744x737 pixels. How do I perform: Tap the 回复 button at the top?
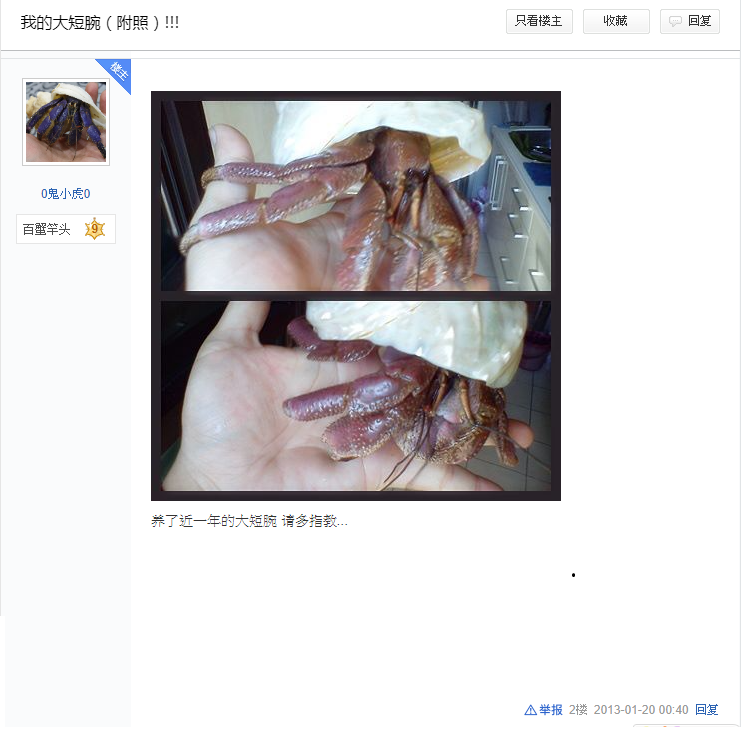coord(690,21)
